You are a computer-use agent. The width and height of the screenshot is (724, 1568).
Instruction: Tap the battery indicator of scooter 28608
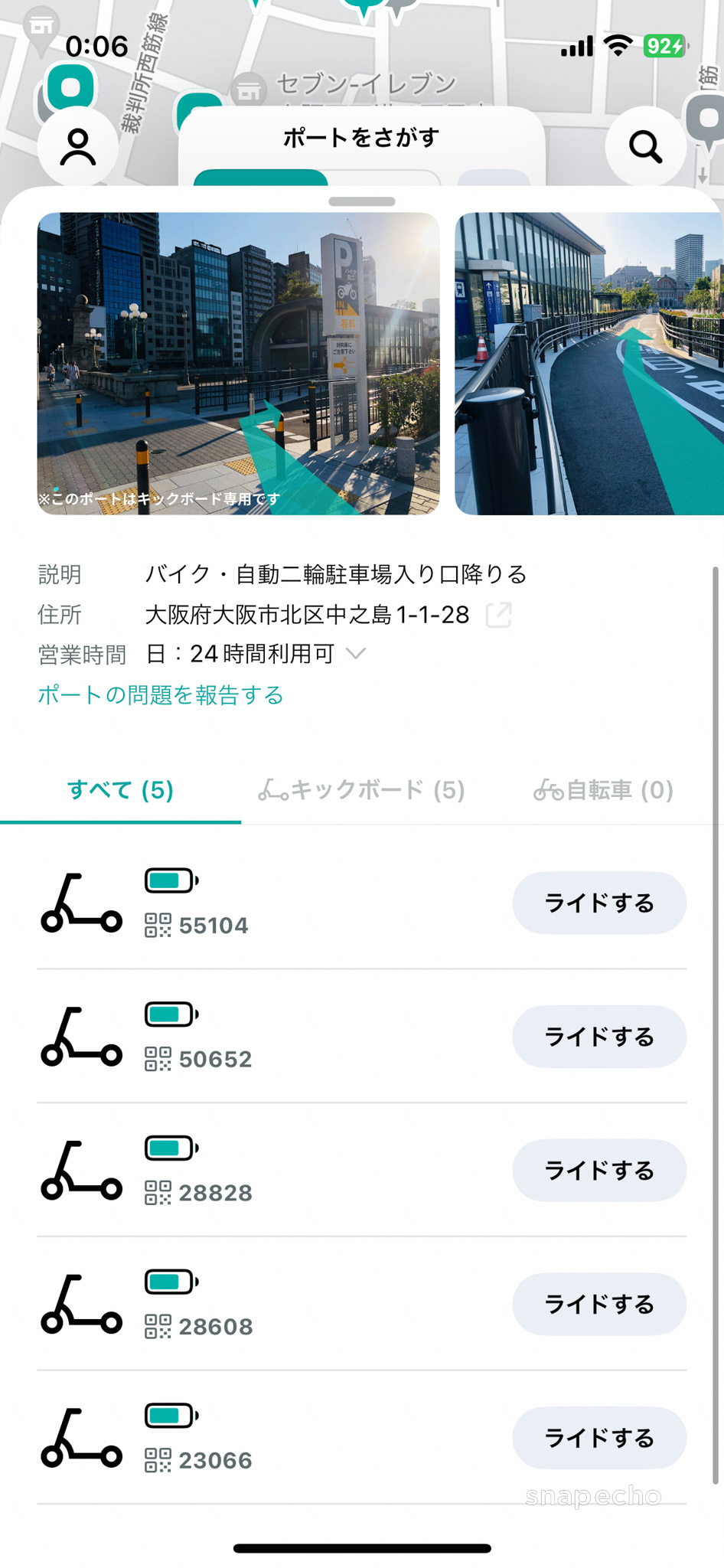click(170, 1282)
